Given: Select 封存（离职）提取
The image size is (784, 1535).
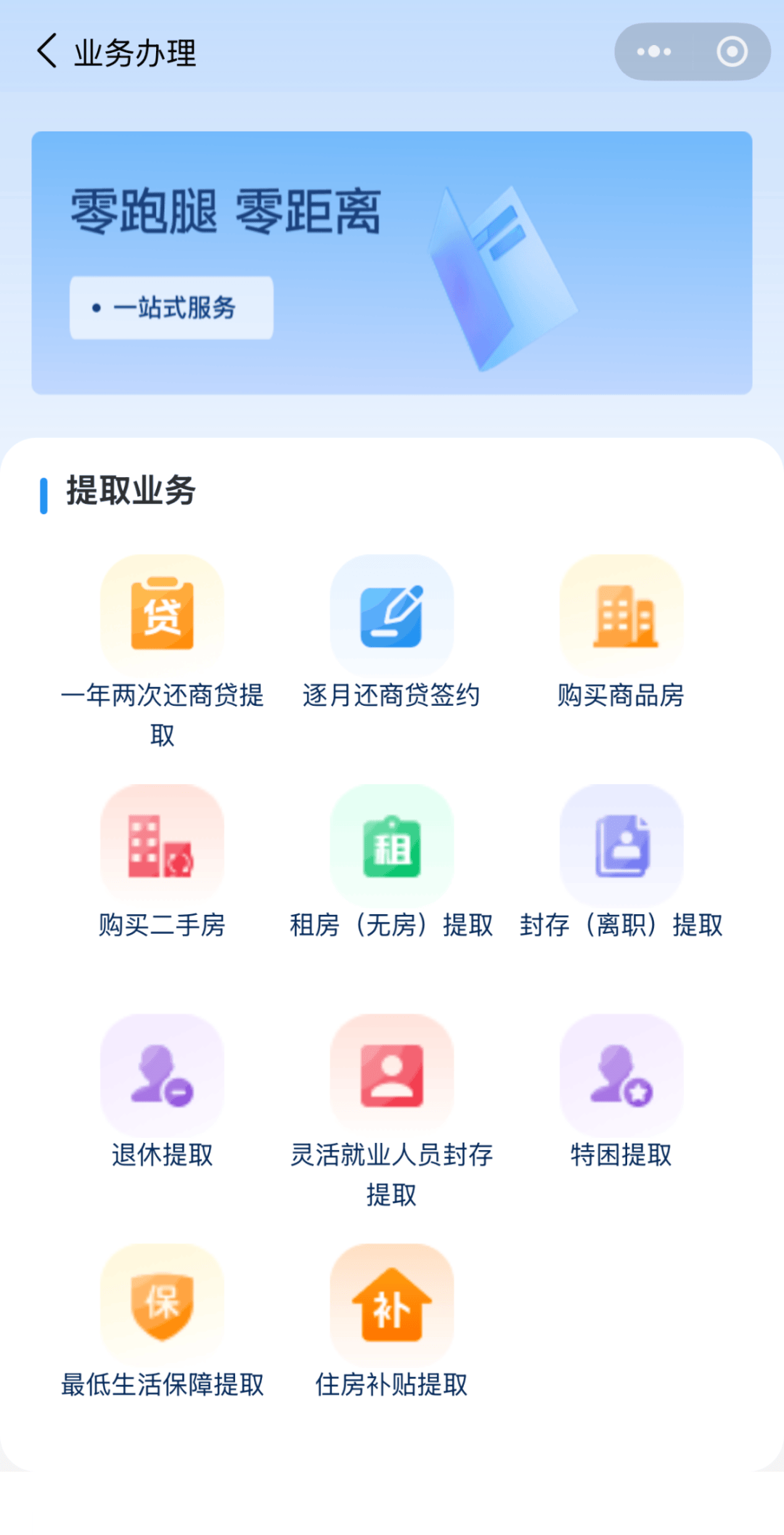Looking at the screenshot, I should [621, 846].
